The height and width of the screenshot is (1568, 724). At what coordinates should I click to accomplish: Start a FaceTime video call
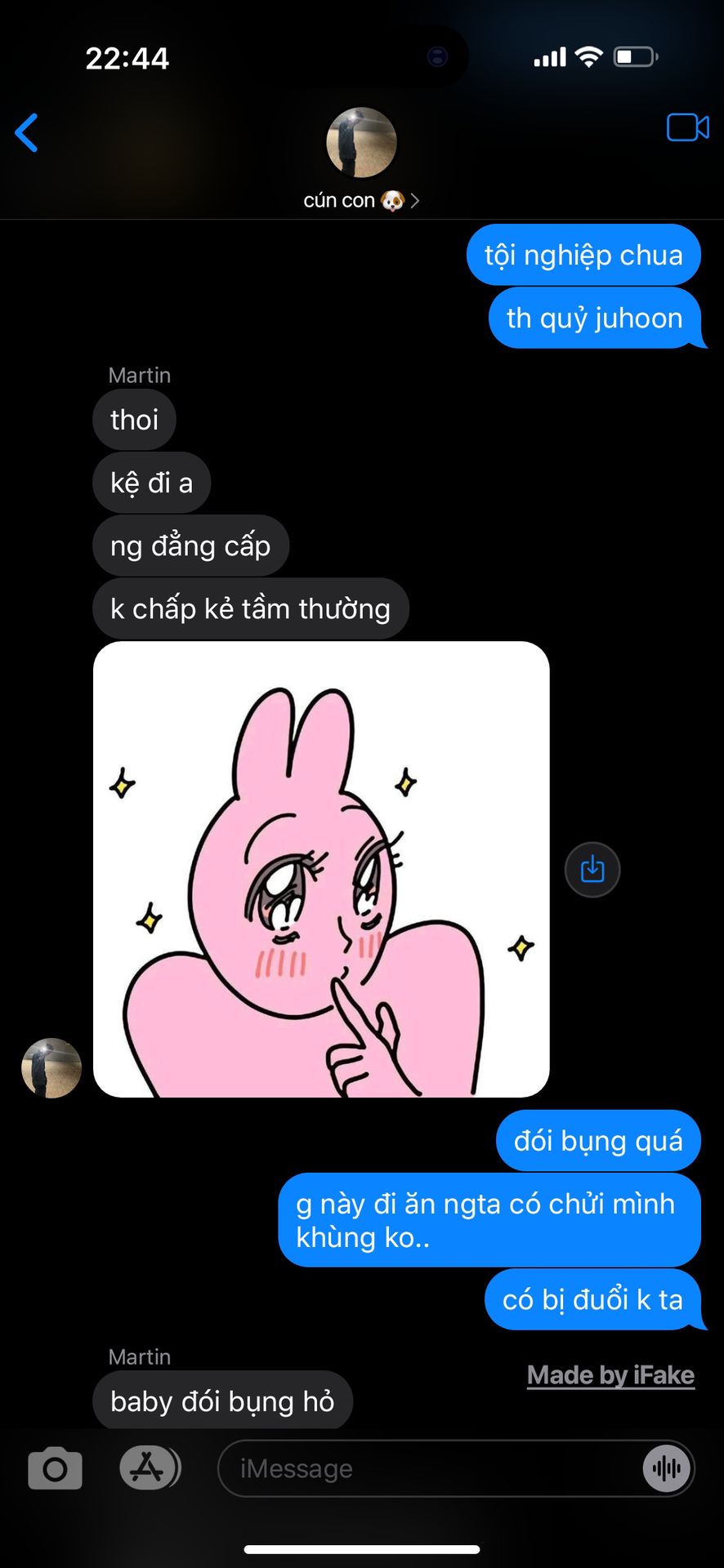pyautogui.click(x=688, y=128)
